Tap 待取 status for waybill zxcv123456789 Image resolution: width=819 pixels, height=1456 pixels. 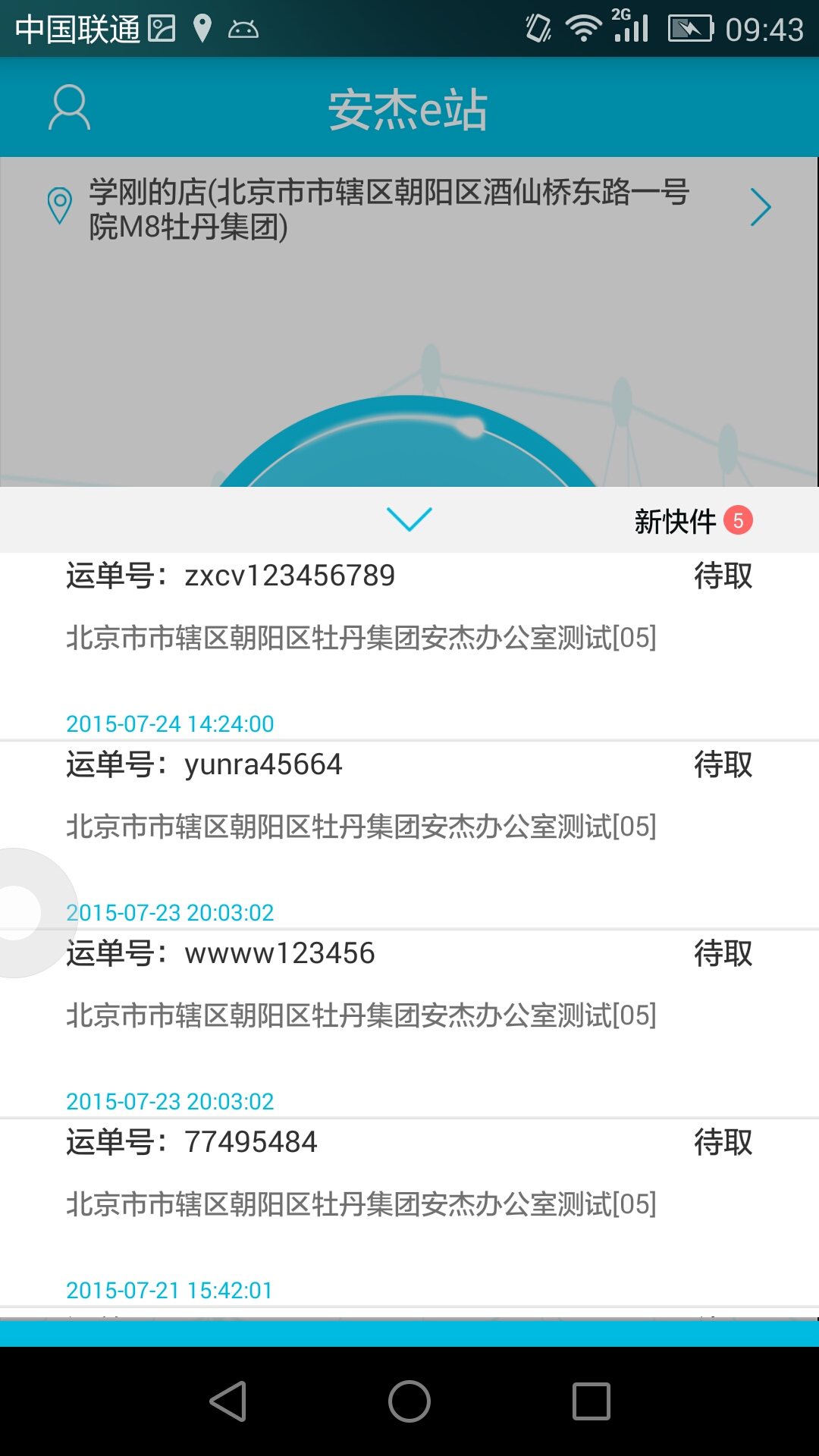tap(722, 576)
